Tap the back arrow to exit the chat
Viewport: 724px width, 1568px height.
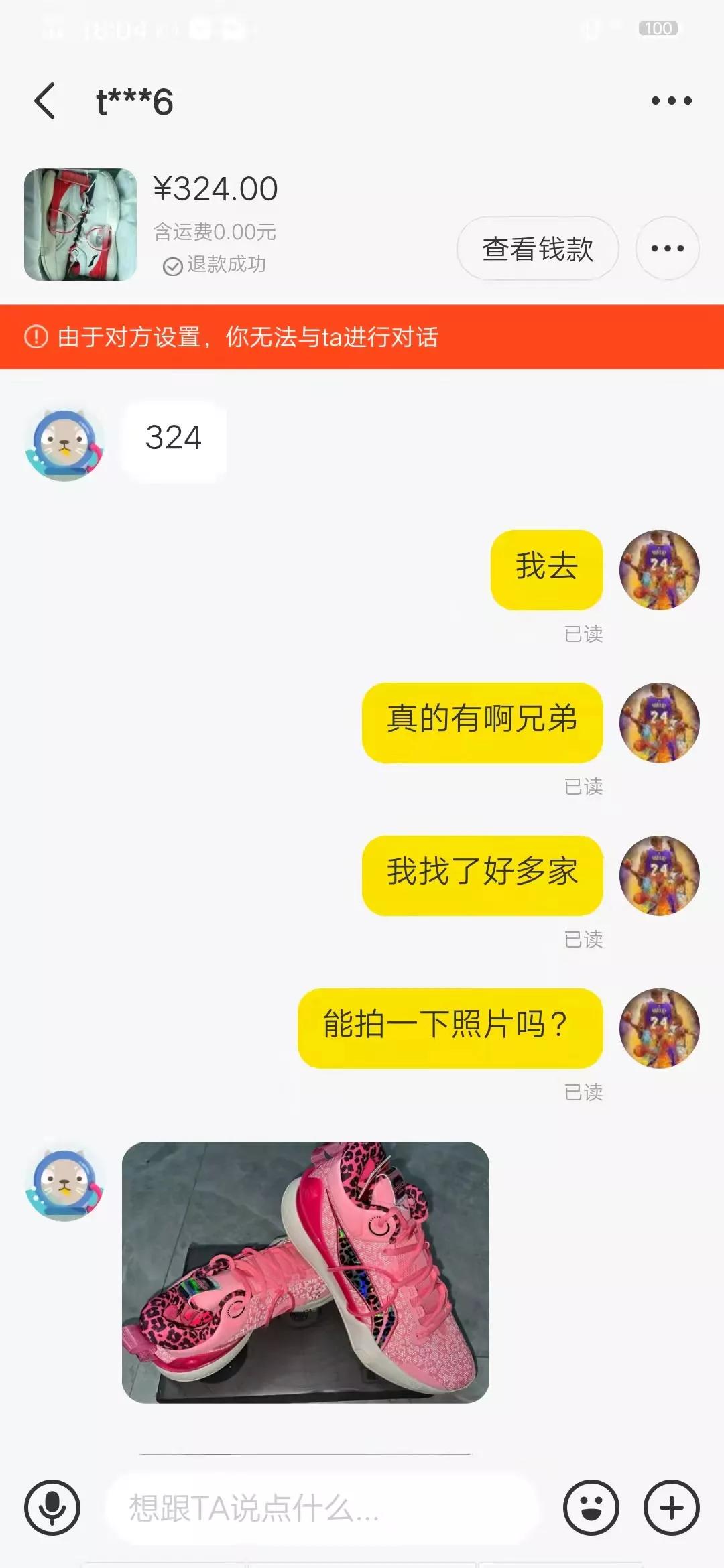[43, 99]
